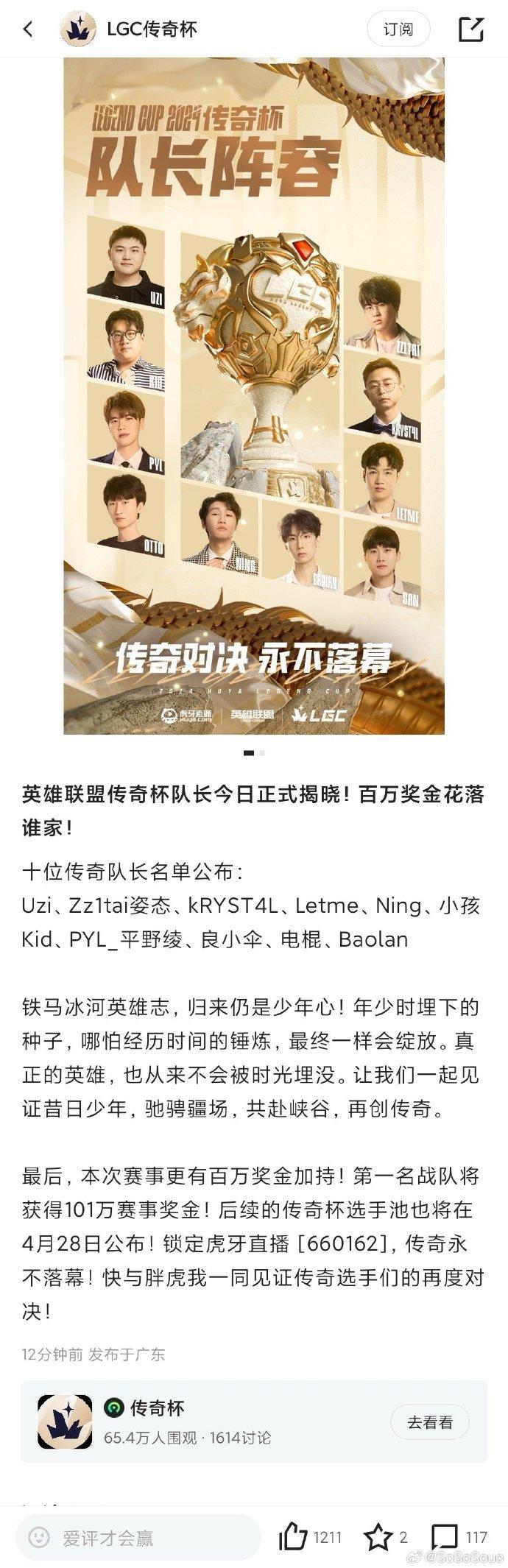The width and height of the screenshot is (508, 1568).
Task: Open the 队长阵容 poster image
Action: (254, 398)
